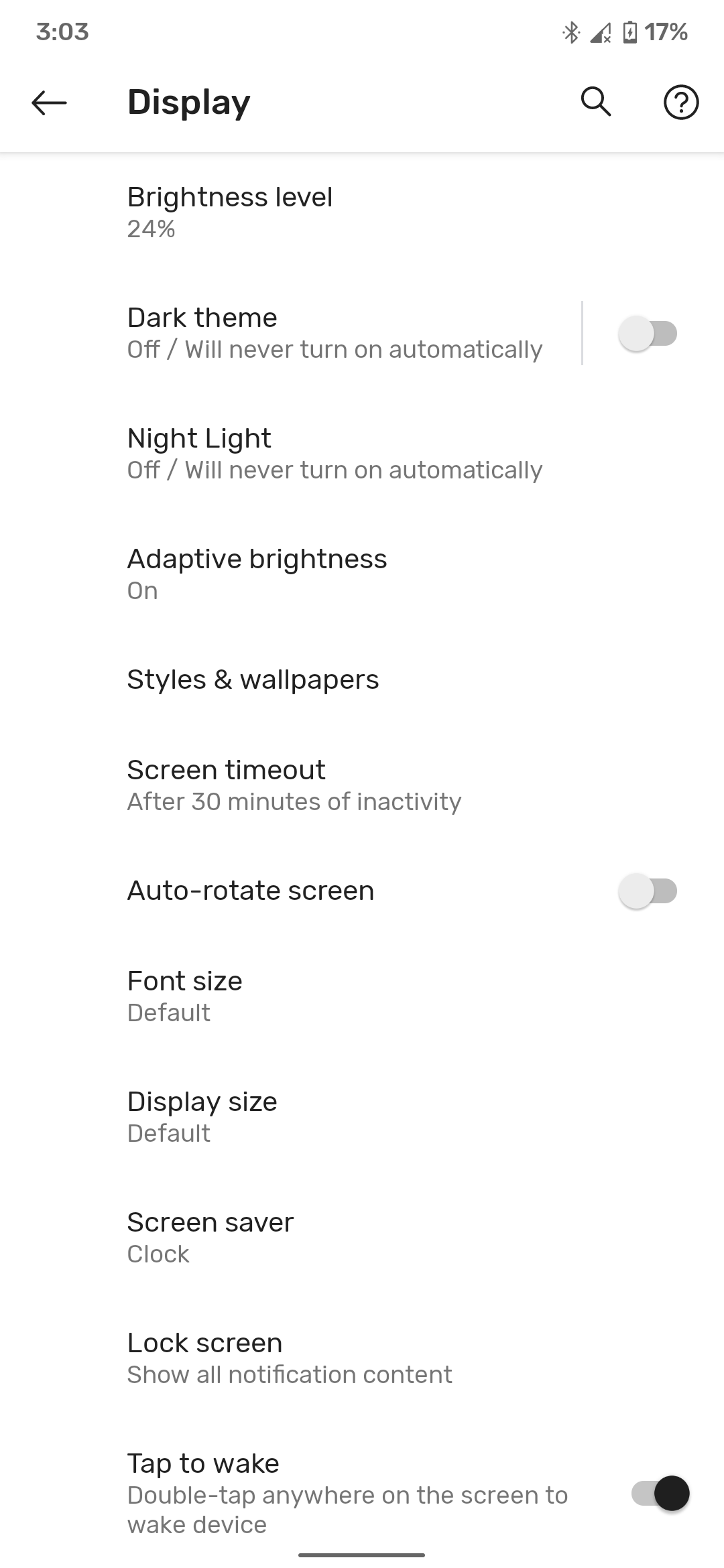Open Screen saver settings

pos(210,1238)
